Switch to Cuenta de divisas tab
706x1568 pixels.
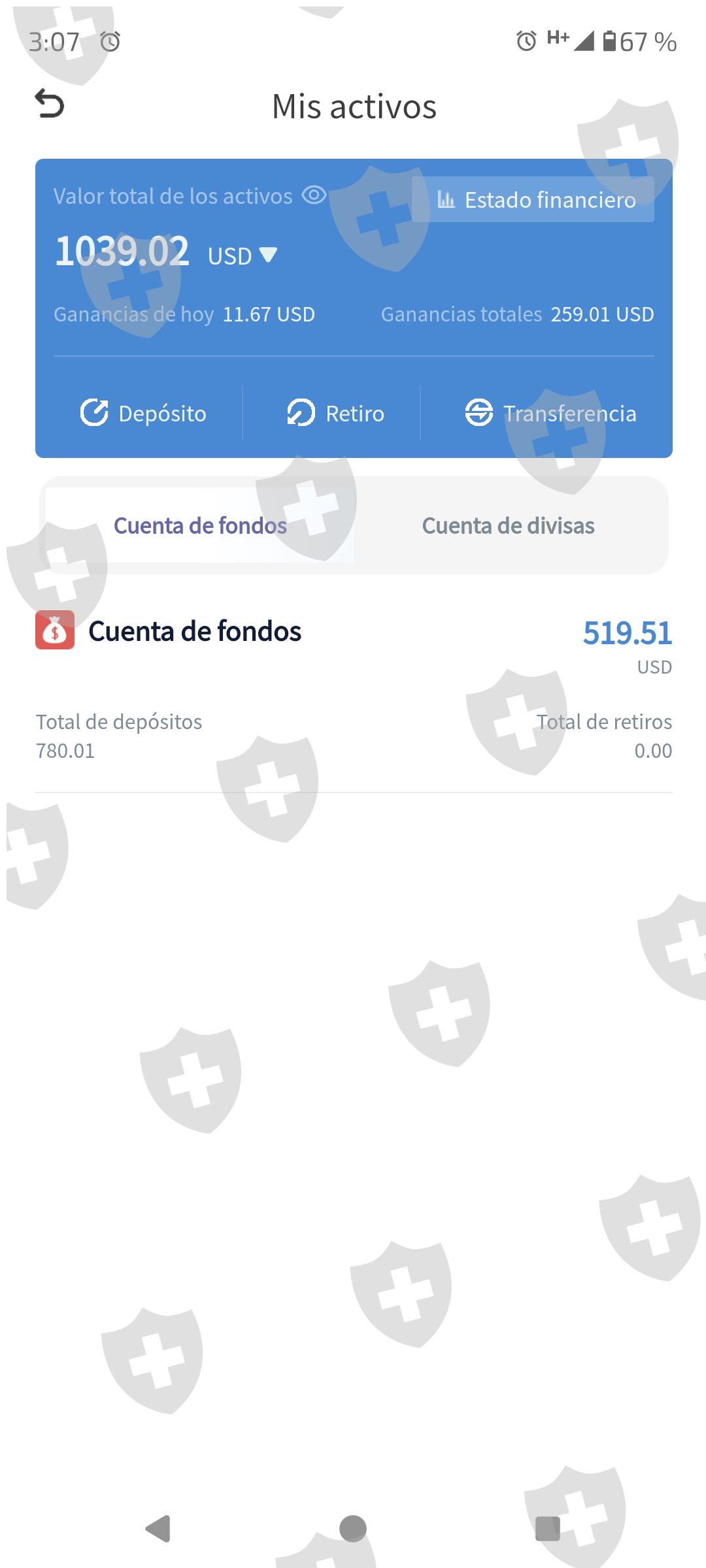[x=508, y=525]
